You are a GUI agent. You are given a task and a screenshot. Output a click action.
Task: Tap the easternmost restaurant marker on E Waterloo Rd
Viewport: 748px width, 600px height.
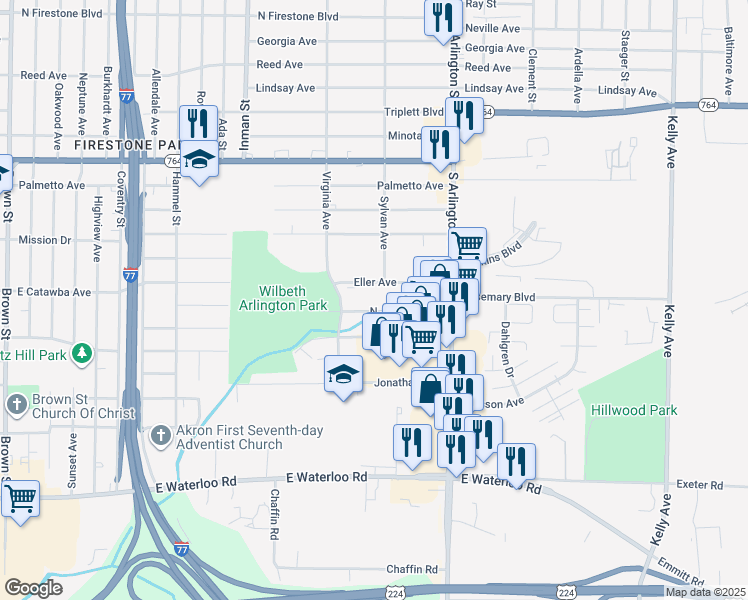(x=516, y=461)
